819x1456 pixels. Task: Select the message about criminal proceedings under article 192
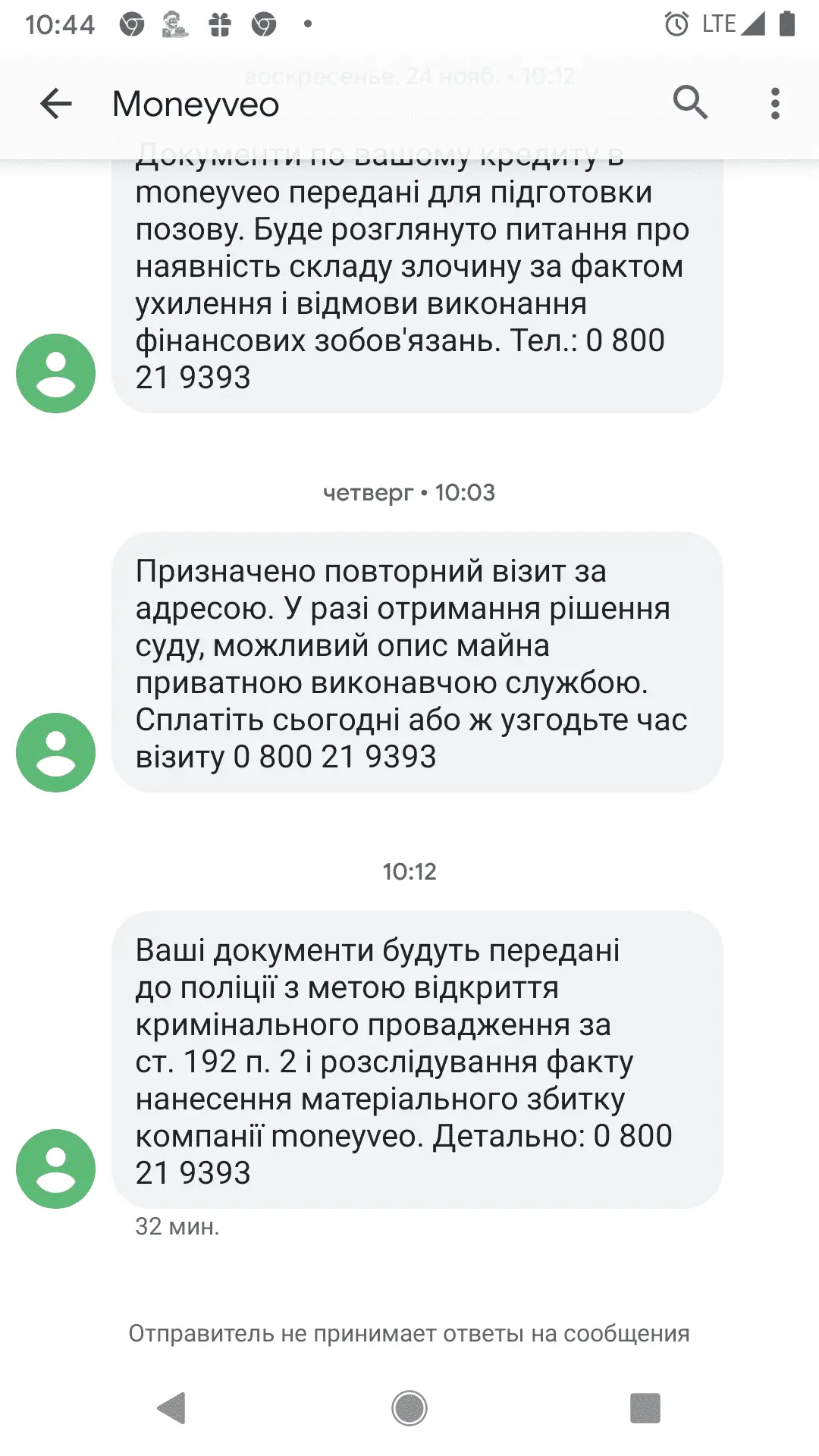pos(416,1059)
